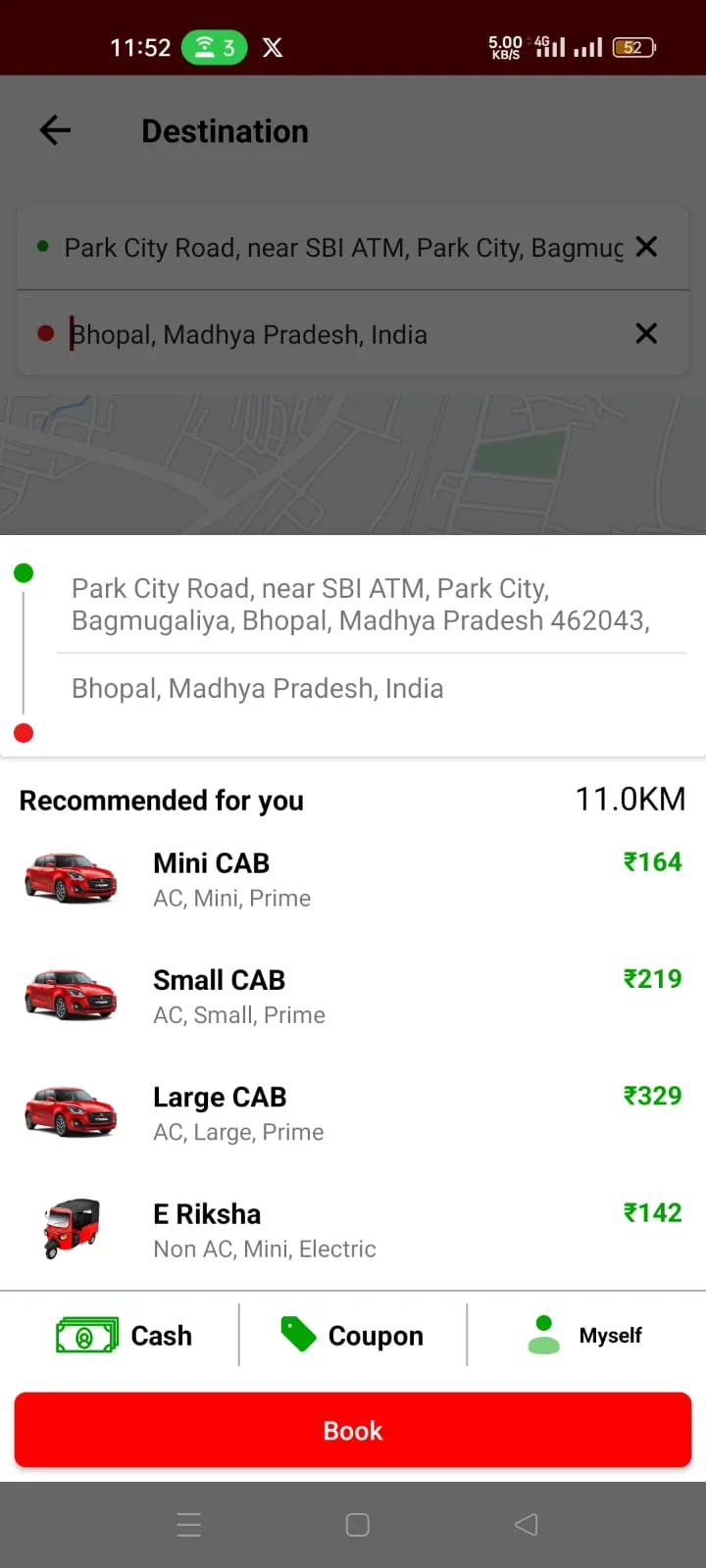
Task: Open the Cash payment method selector
Action: [124, 1336]
